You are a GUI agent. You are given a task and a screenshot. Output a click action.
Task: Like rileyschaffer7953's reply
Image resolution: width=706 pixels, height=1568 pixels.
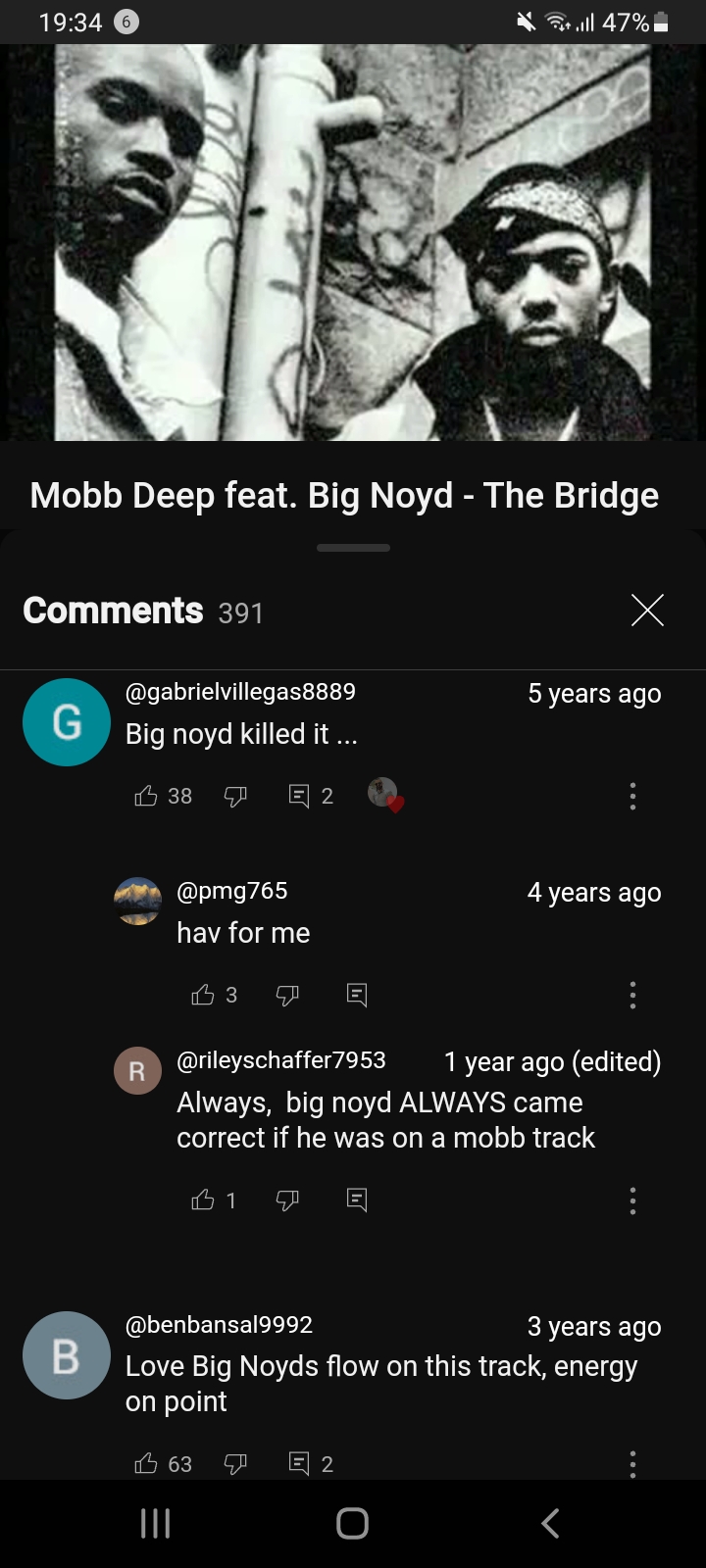point(203,1200)
